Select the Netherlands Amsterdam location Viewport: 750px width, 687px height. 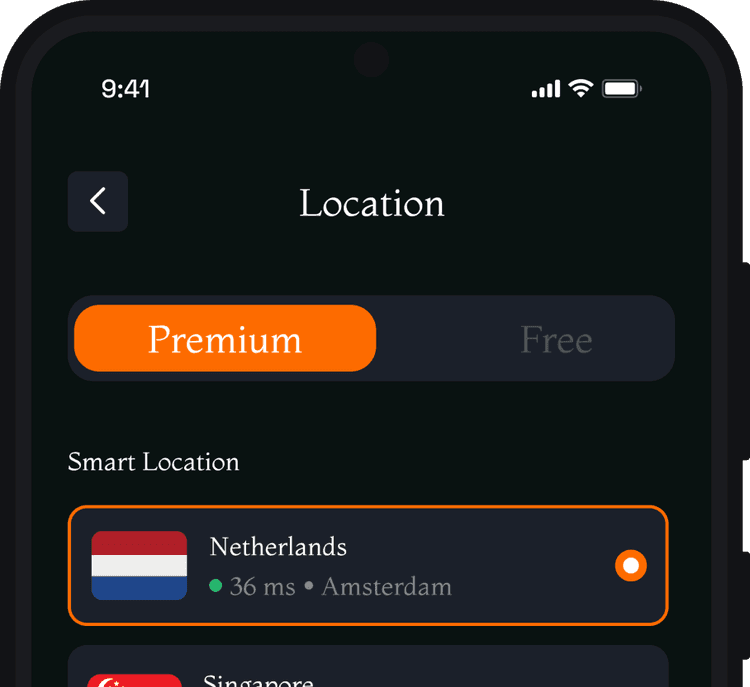click(368, 566)
